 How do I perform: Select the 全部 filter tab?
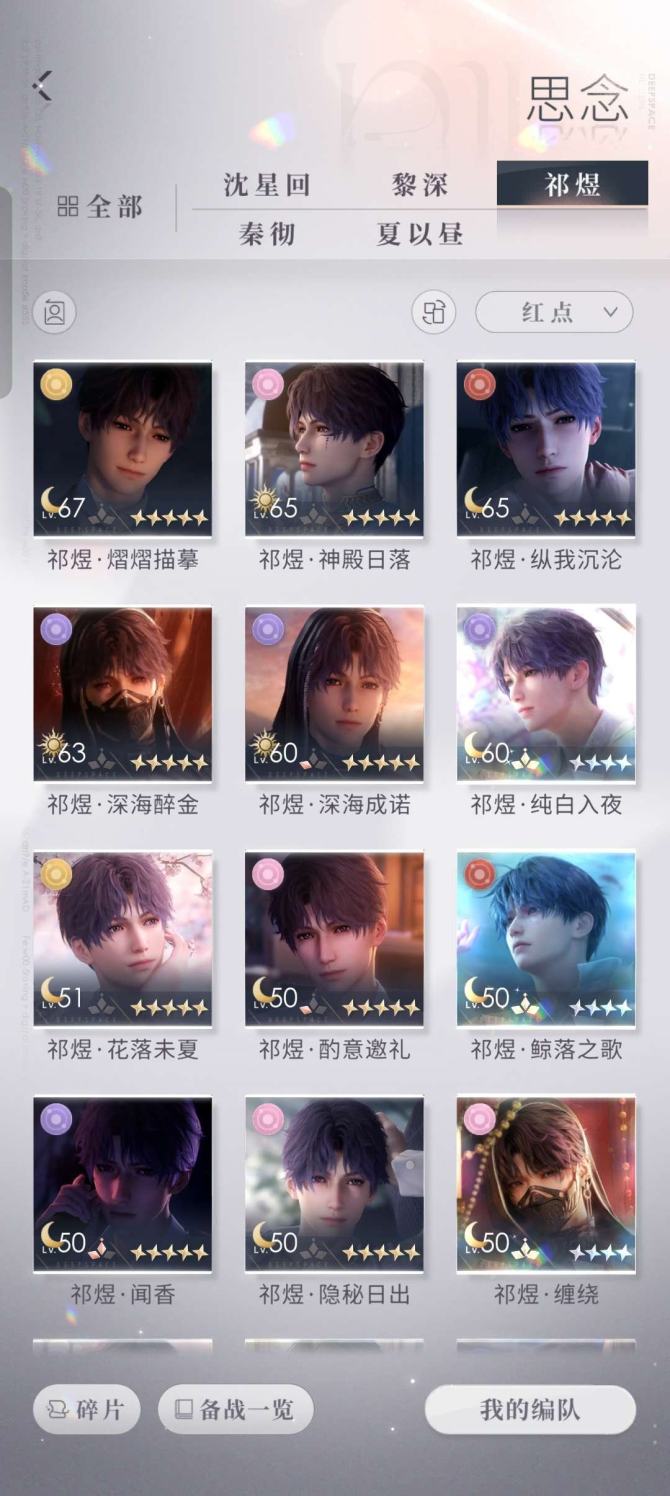pos(100,207)
